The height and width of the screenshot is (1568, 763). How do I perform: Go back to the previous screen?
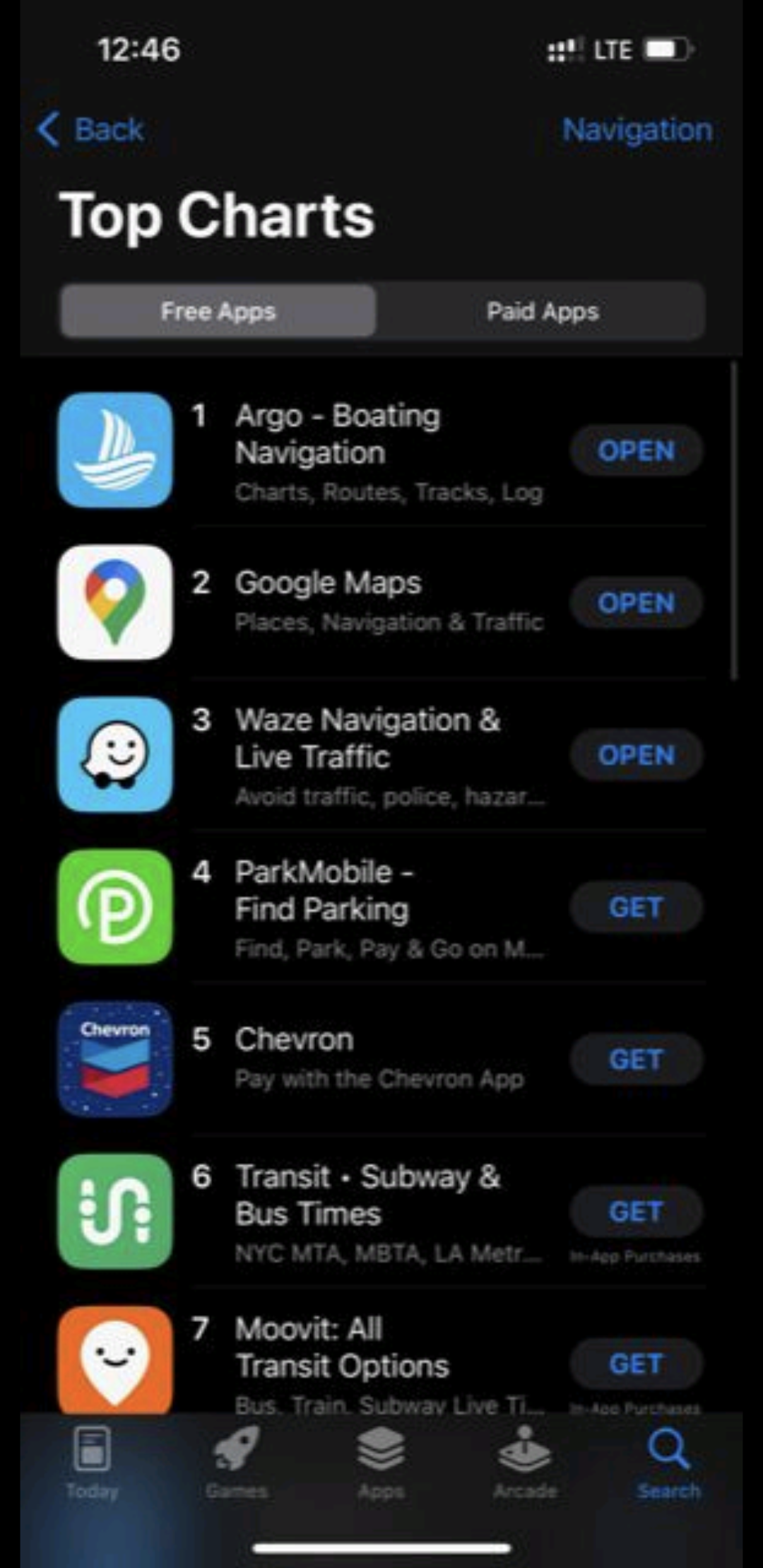tap(90, 129)
